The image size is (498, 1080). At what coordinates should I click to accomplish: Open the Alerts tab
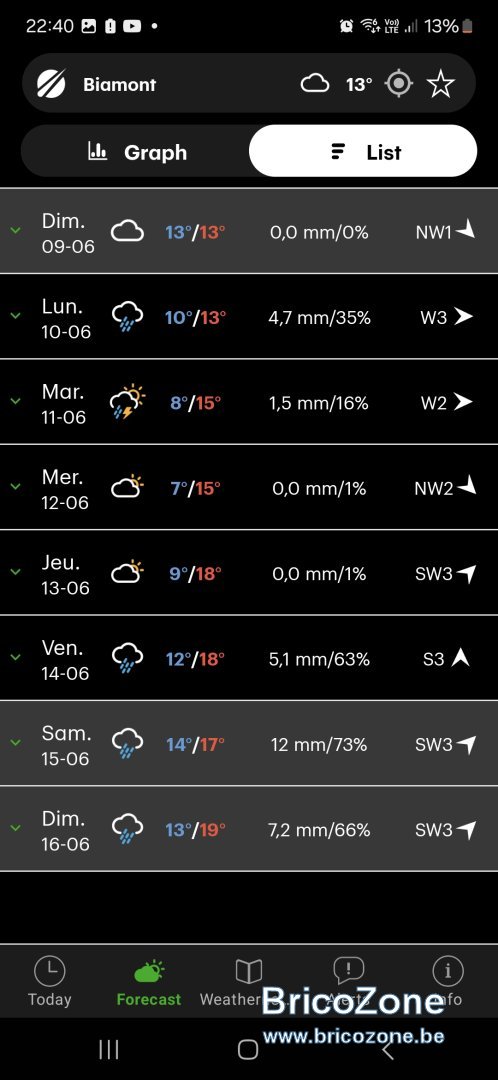click(x=349, y=982)
